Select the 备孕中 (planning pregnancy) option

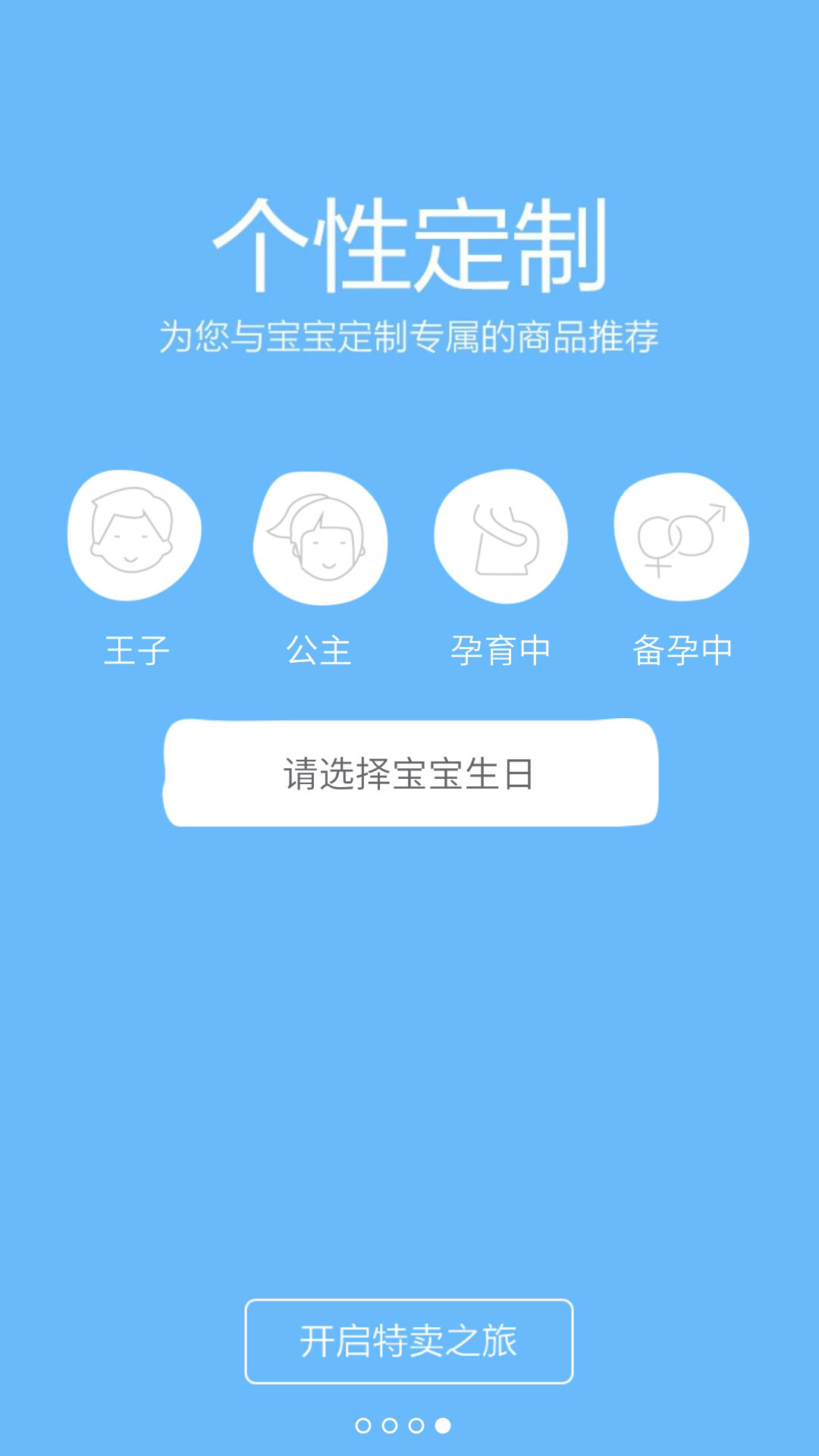pos(681,536)
